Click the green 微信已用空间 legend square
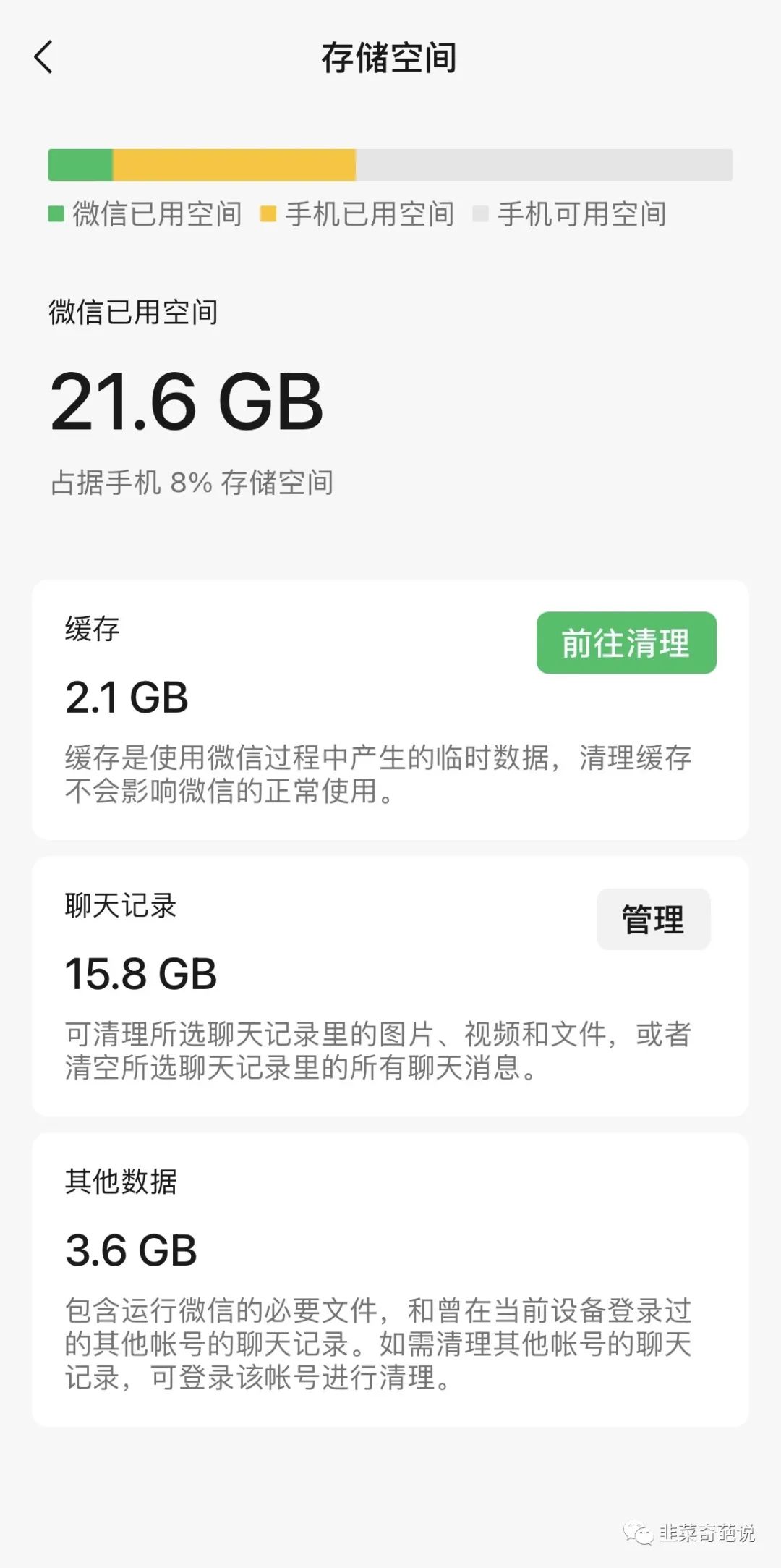The width and height of the screenshot is (781, 1568). [x=56, y=213]
